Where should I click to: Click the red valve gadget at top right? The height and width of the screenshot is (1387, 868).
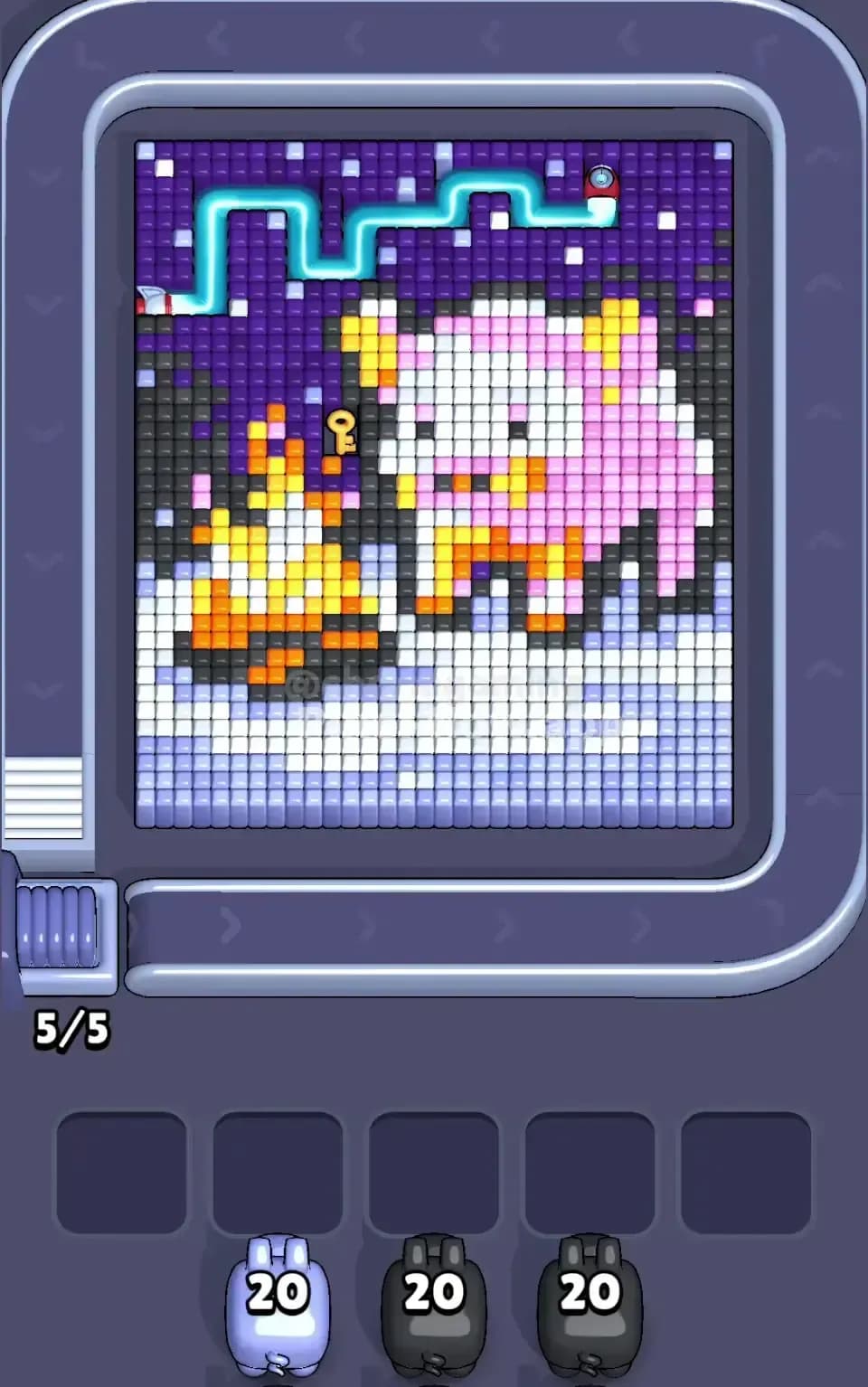pyautogui.click(x=599, y=177)
